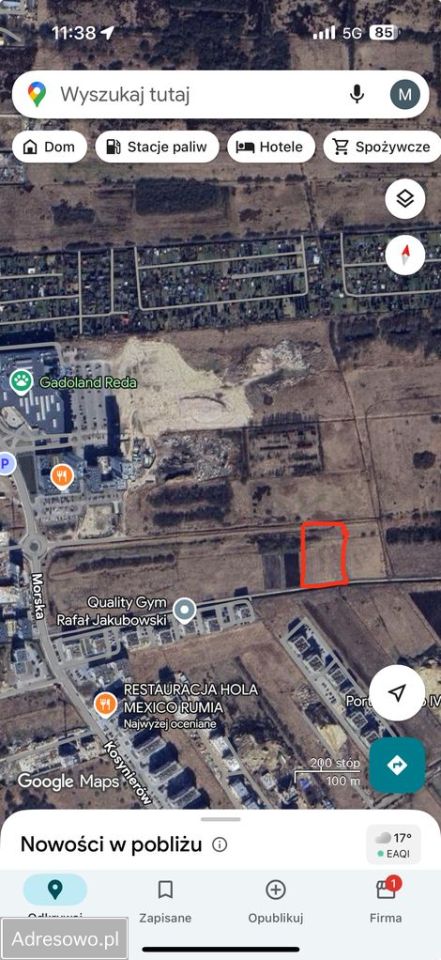Viewport: 441px width, 960px height.
Task: Show Hotele on the map
Action: click(x=271, y=147)
